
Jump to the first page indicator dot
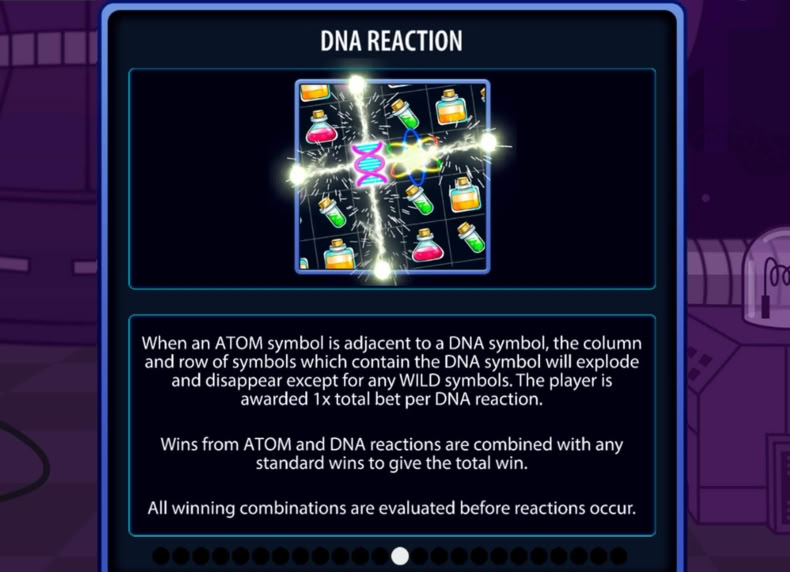click(161, 556)
